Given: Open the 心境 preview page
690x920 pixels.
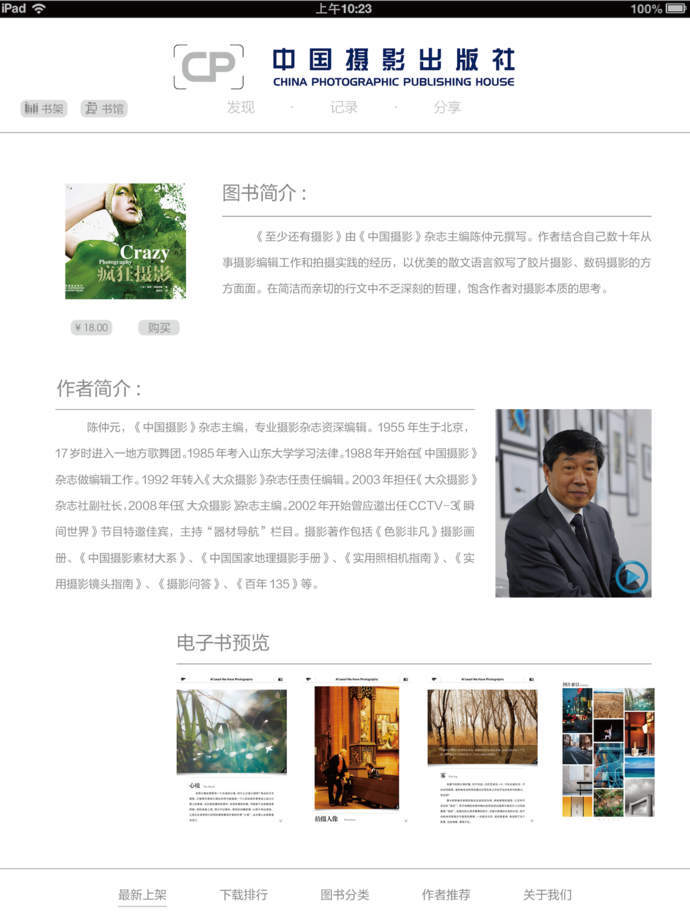Looking at the screenshot, I should 232,750.
